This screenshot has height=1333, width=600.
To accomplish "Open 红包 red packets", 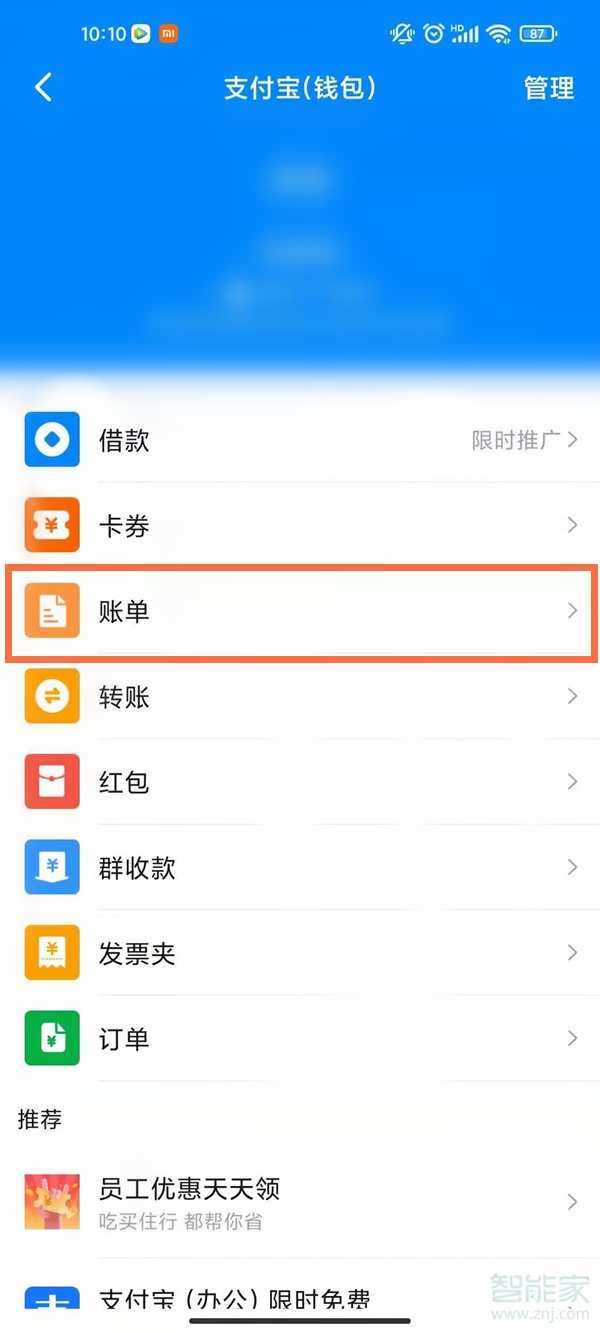I will (x=300, y=782).
